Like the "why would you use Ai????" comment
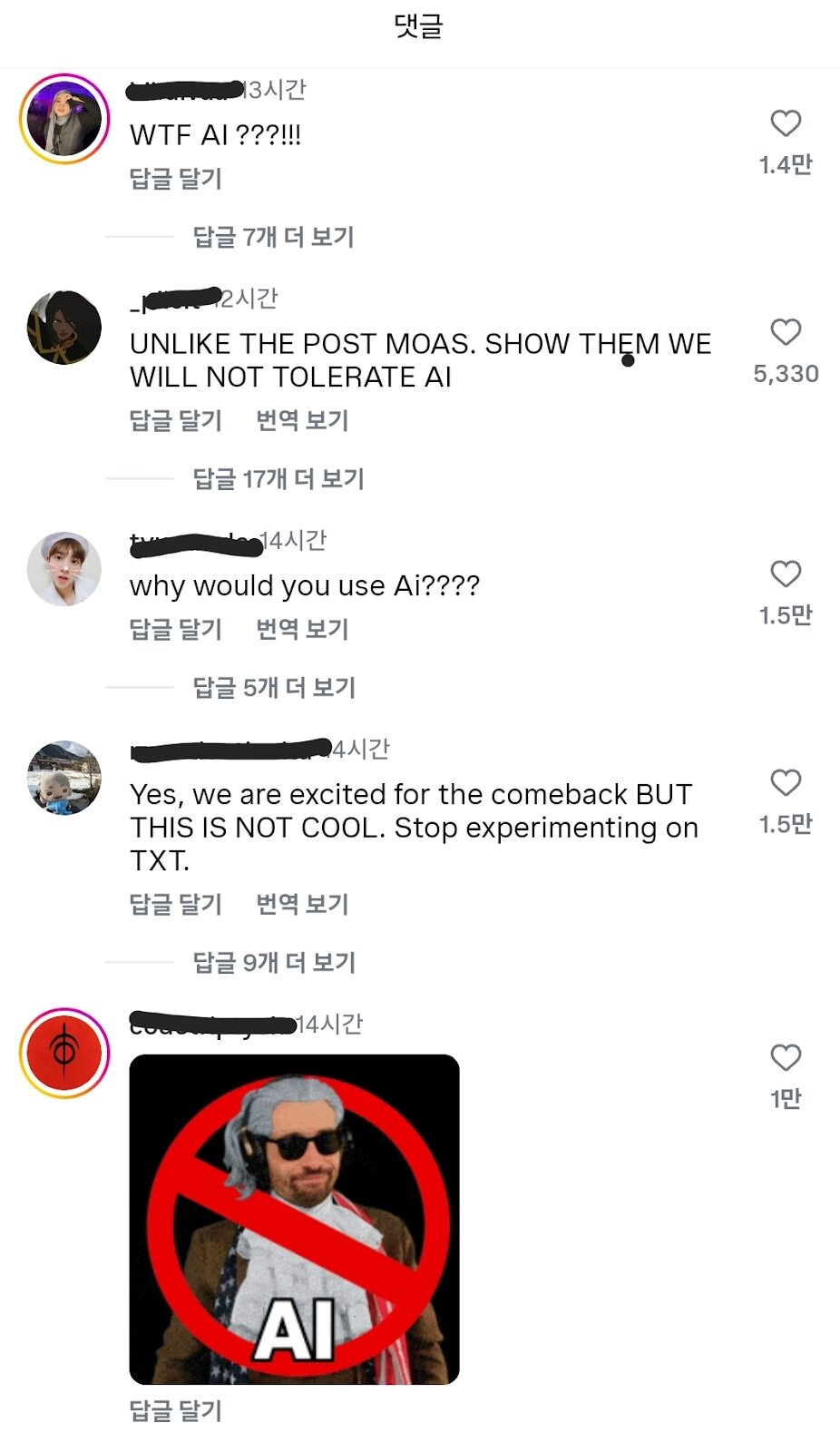This screenshot has height=1452, width=840. pos(786,574)
